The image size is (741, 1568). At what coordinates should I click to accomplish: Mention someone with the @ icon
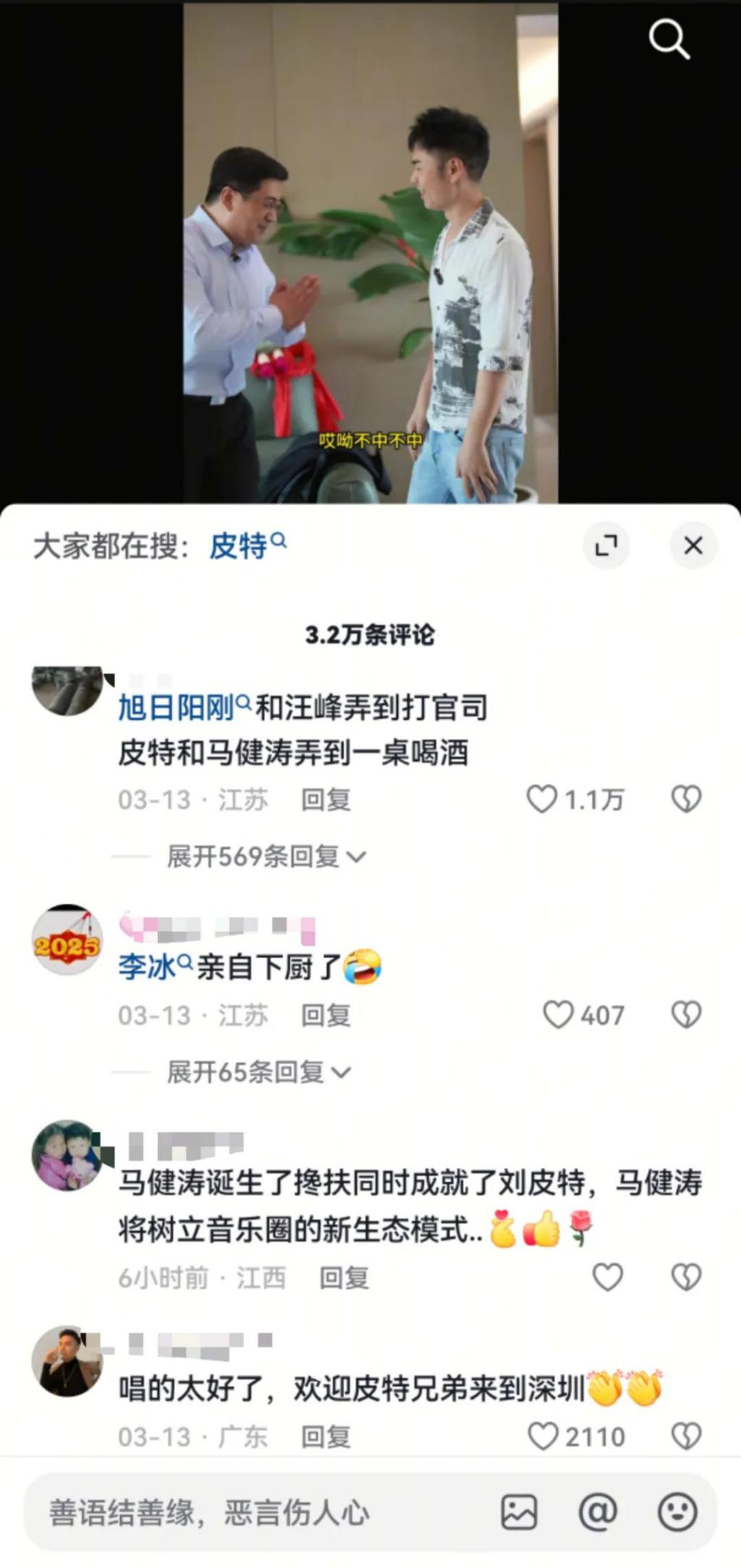click(598, 1512)
